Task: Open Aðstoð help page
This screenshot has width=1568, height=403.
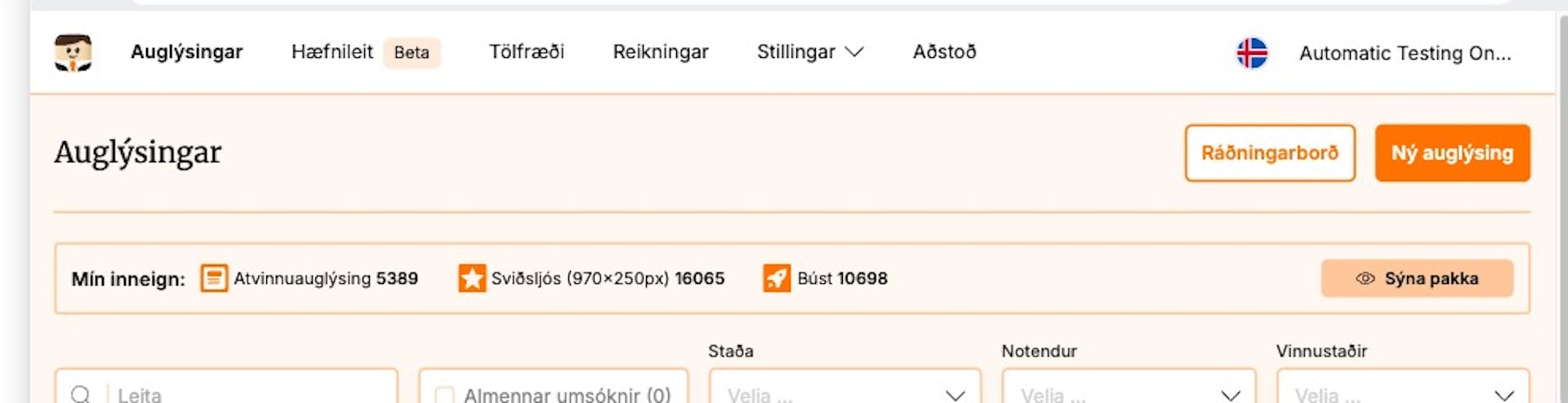Action: [944, 52]
